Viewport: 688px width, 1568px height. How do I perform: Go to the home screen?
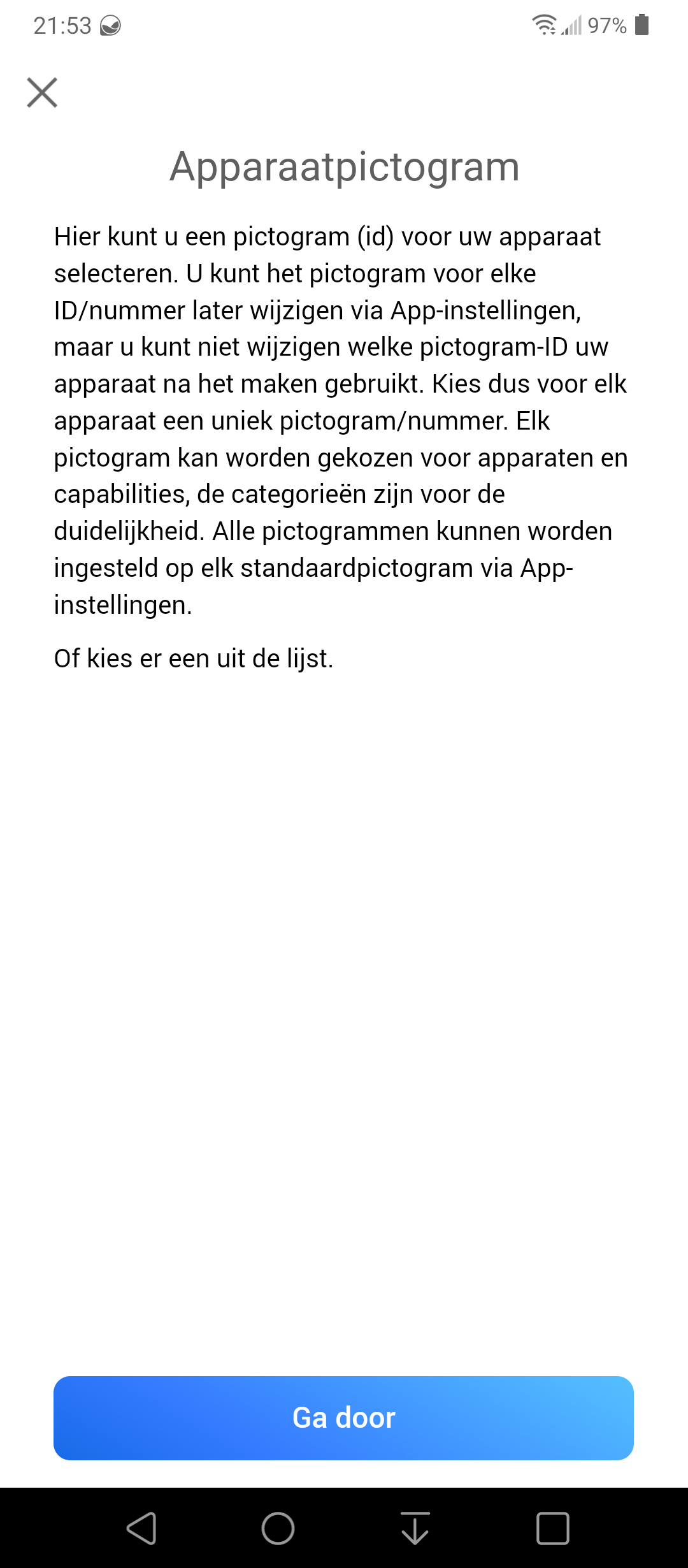(x=278, y=1528)
